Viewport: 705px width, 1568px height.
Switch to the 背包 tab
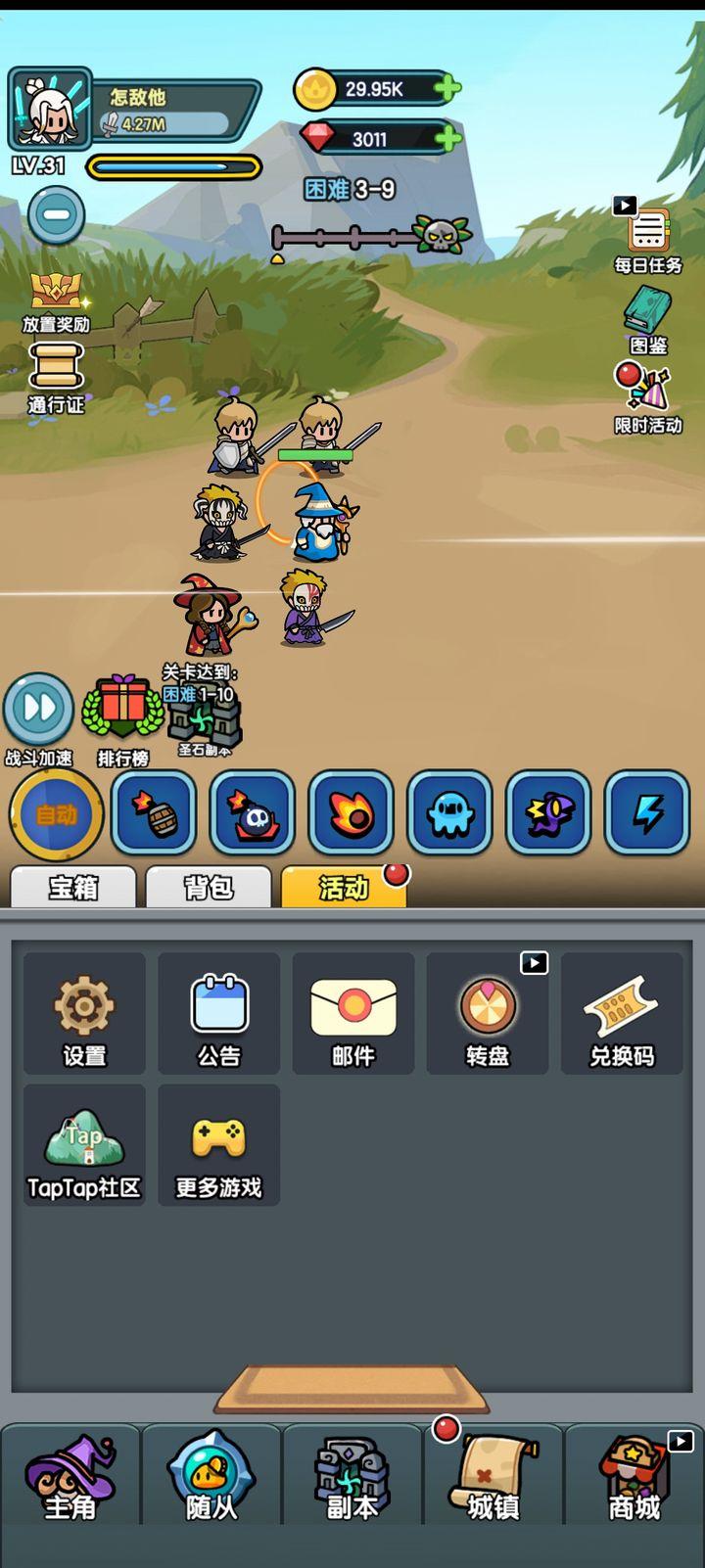coord(209,887)
